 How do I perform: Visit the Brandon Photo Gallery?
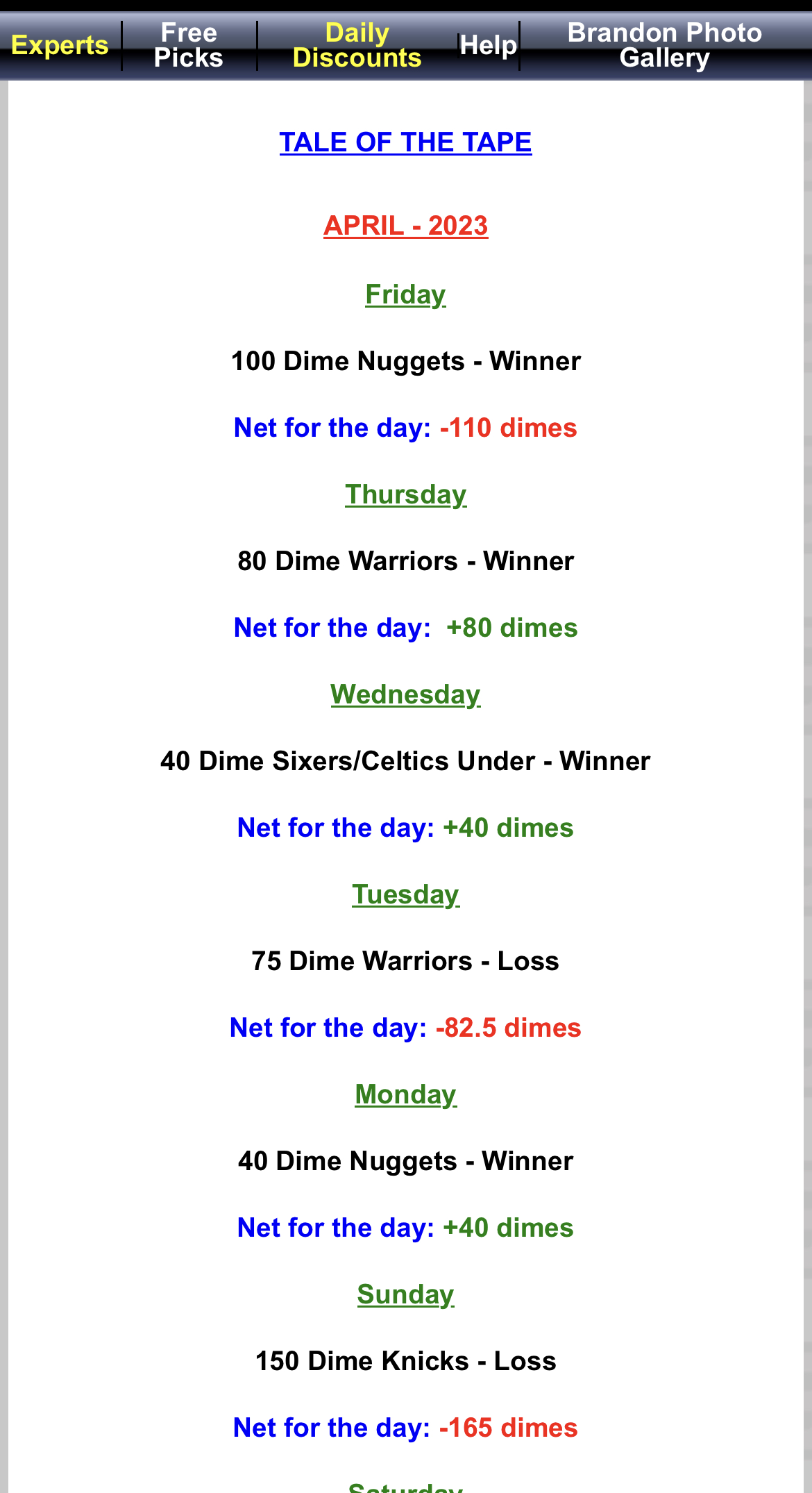(664, 45)
